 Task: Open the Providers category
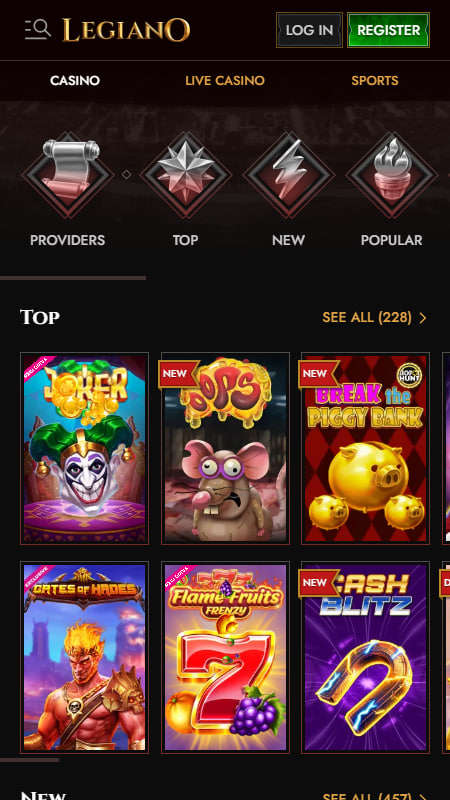[67, 190]
